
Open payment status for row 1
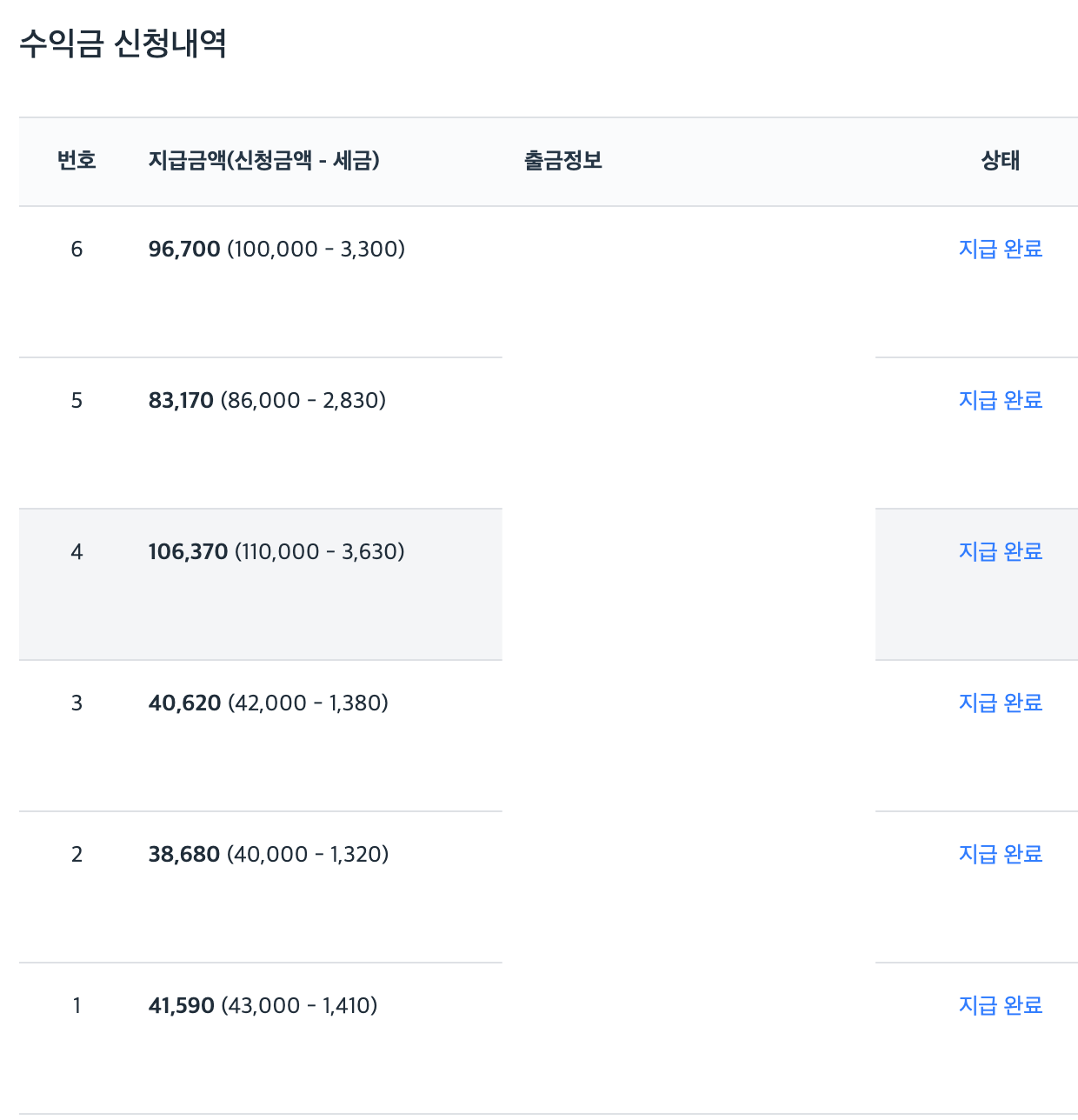point(1001,1005)
